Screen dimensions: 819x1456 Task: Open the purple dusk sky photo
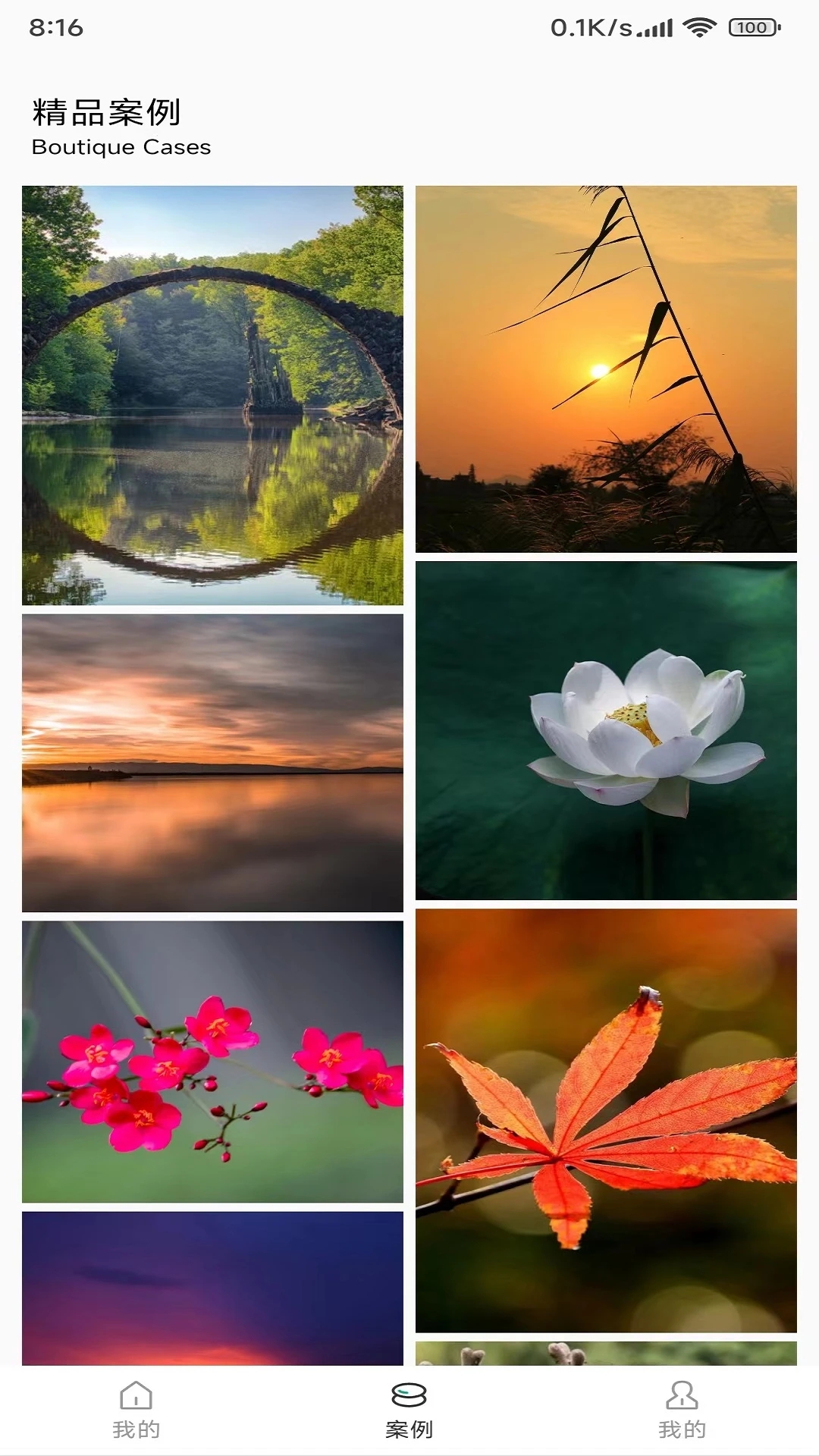(212, 1288)
